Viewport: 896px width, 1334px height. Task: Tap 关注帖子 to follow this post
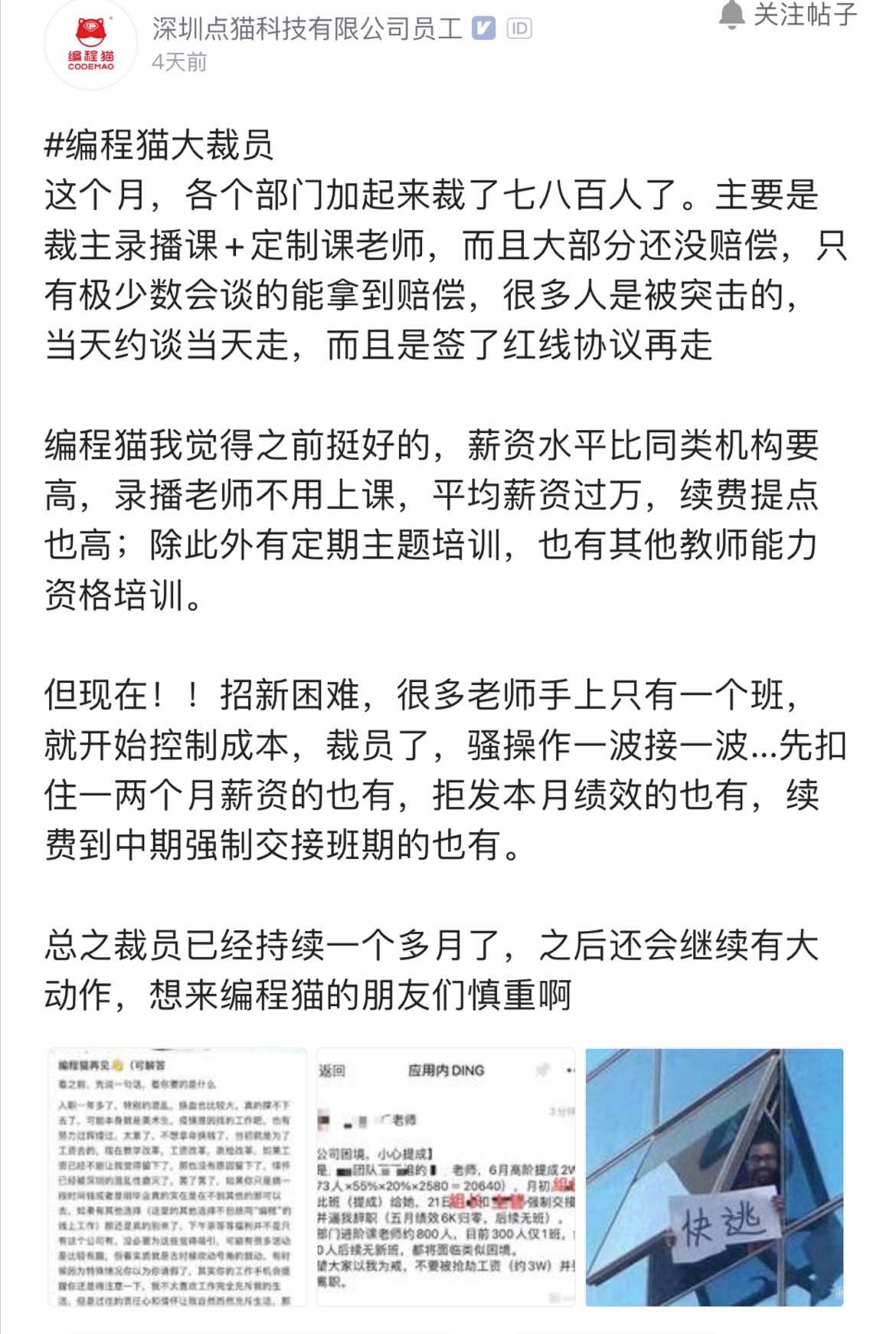(789, 15)
